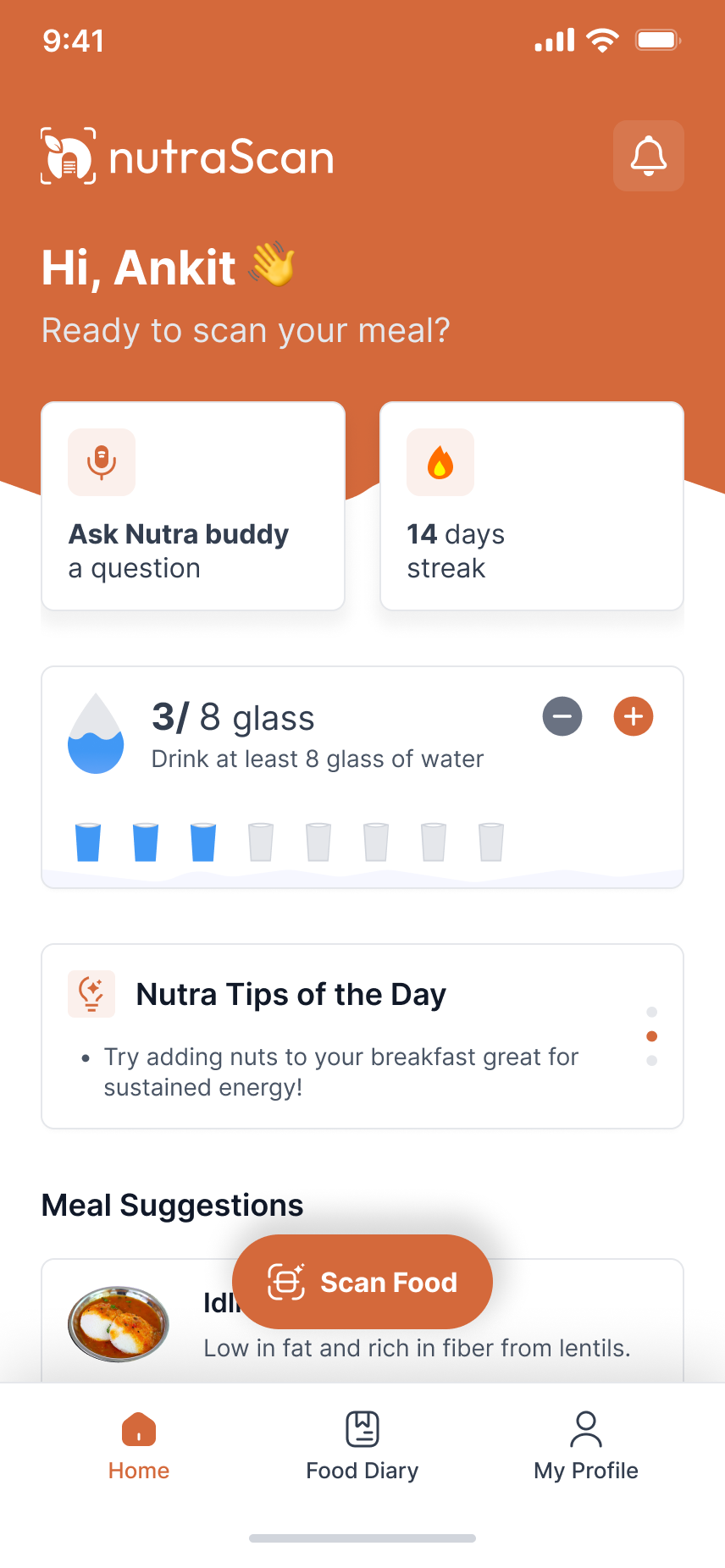725x1568 pixels.
Task: Open Ask Nutra buddy card
Action: tap(193, 506)
